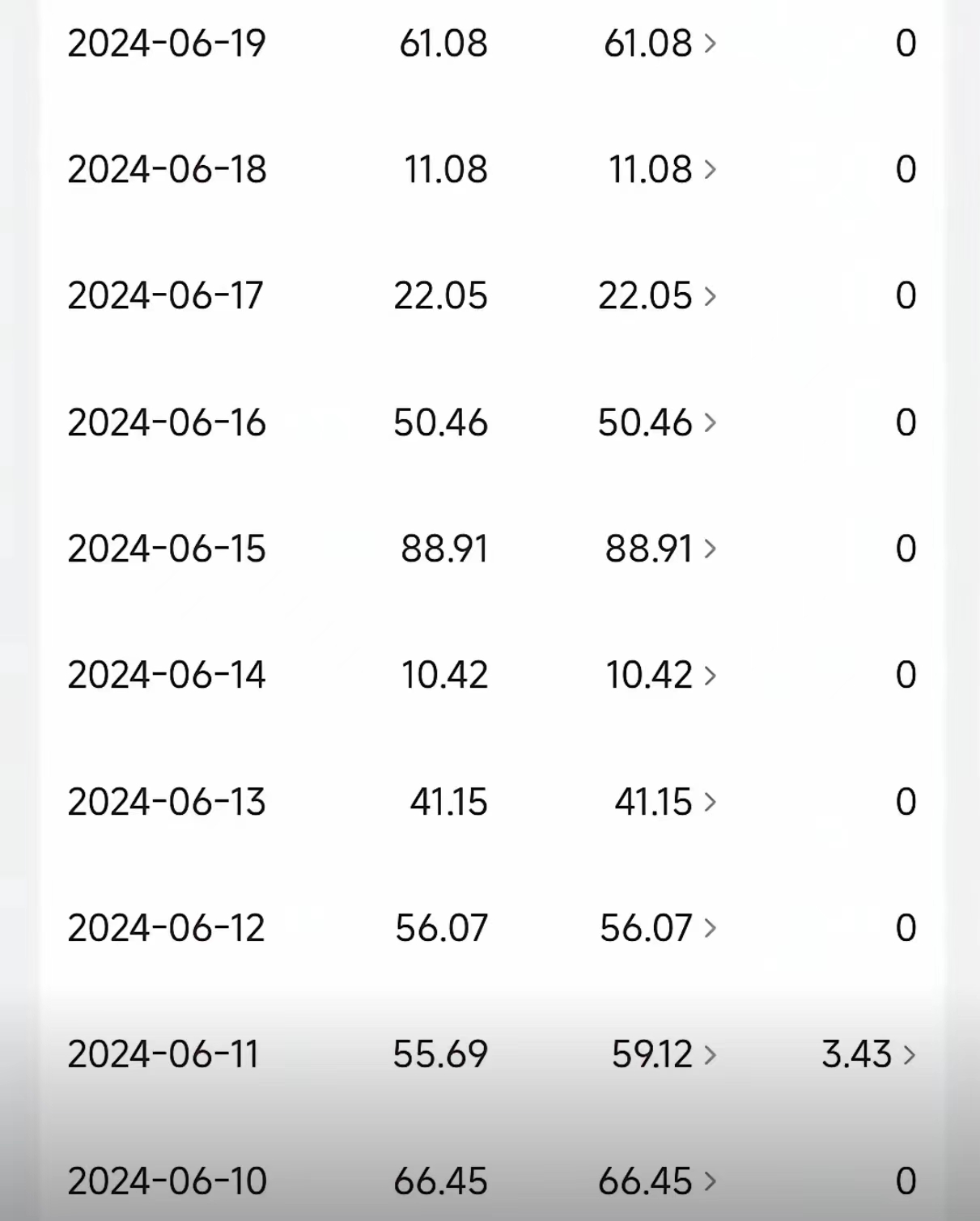Show the 66.45 details for 2024-06-10
The image size is (980, 1221).
pyautogui.click(x=657, y=1181)
